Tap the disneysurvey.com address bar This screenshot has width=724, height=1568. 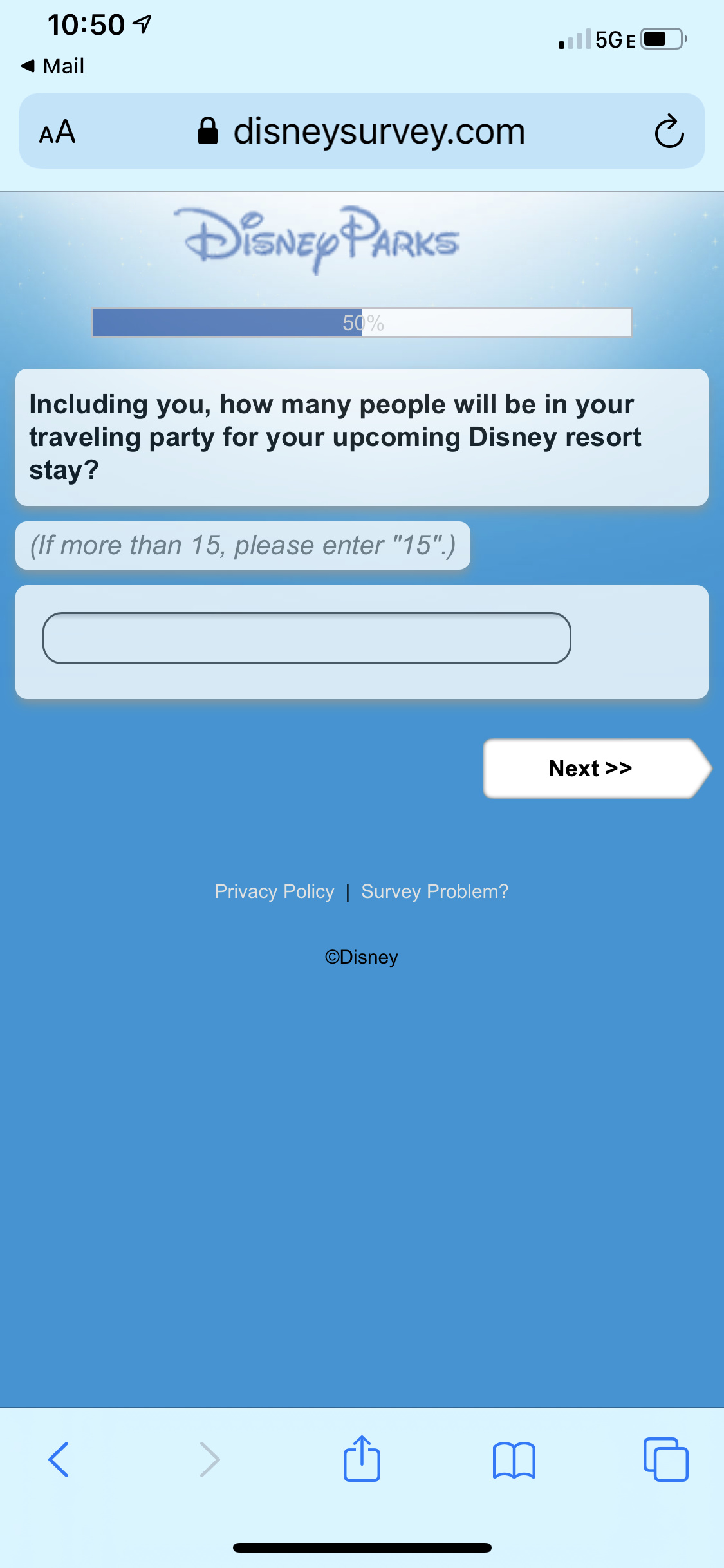362,131
